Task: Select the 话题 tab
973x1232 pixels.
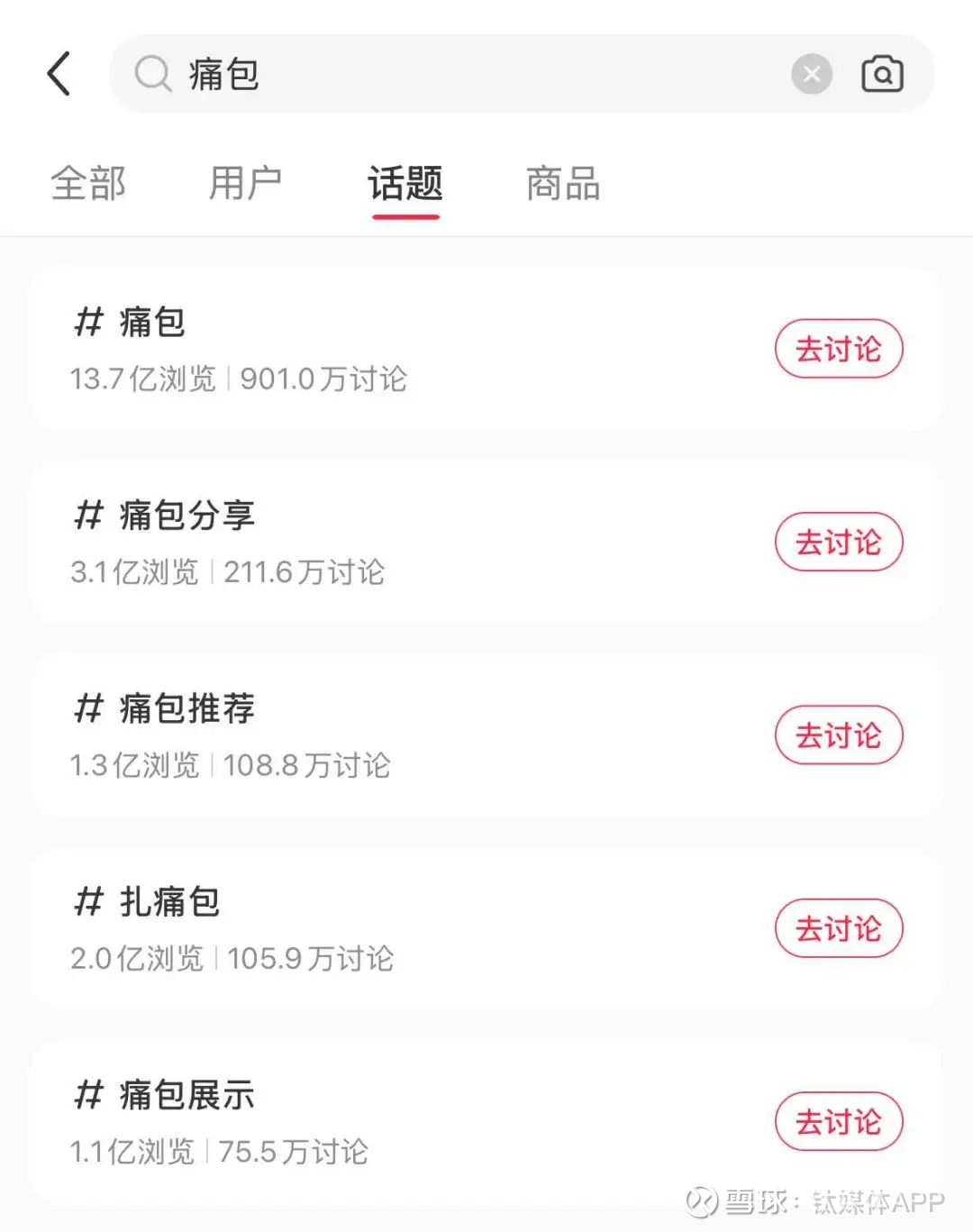Action: point(405,184)
